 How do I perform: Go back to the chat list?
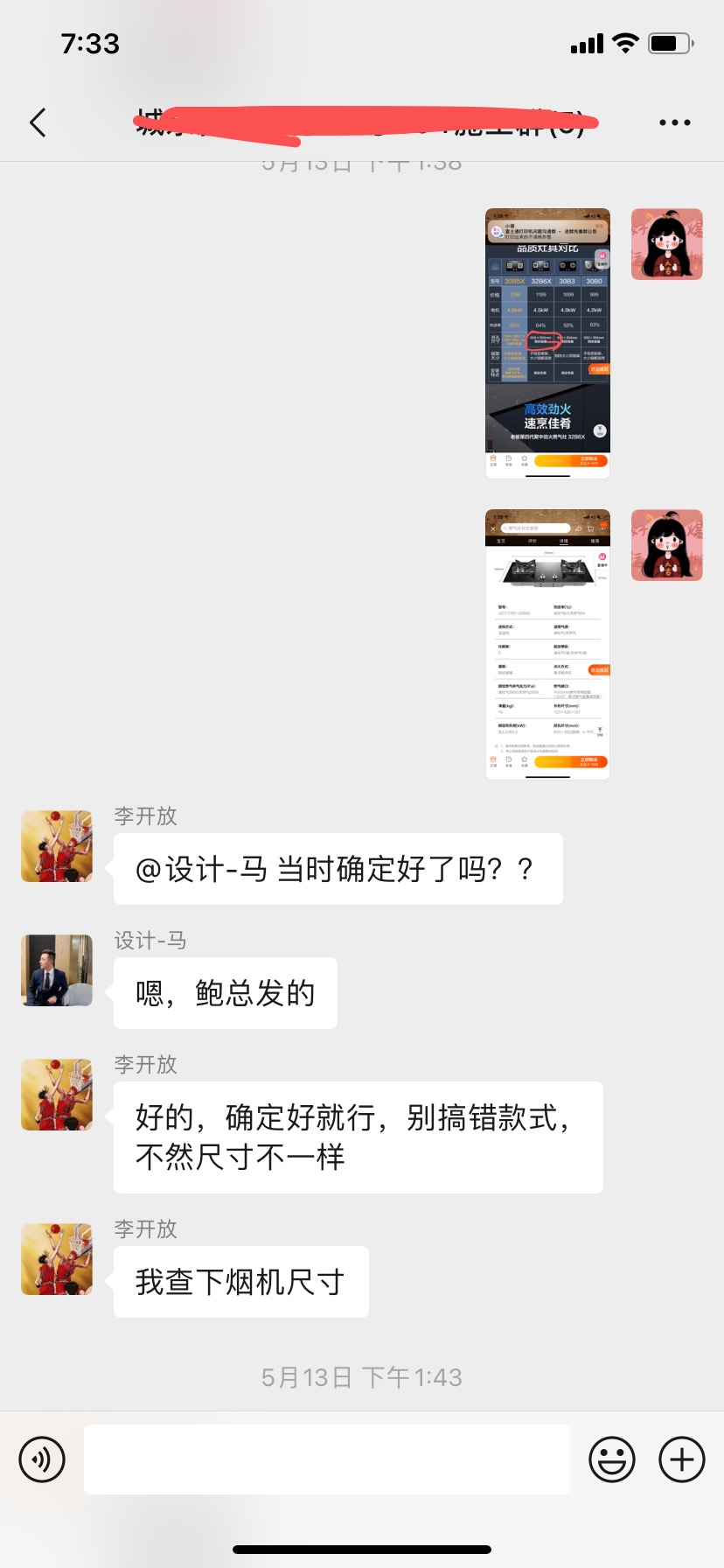tap(38, 122)
